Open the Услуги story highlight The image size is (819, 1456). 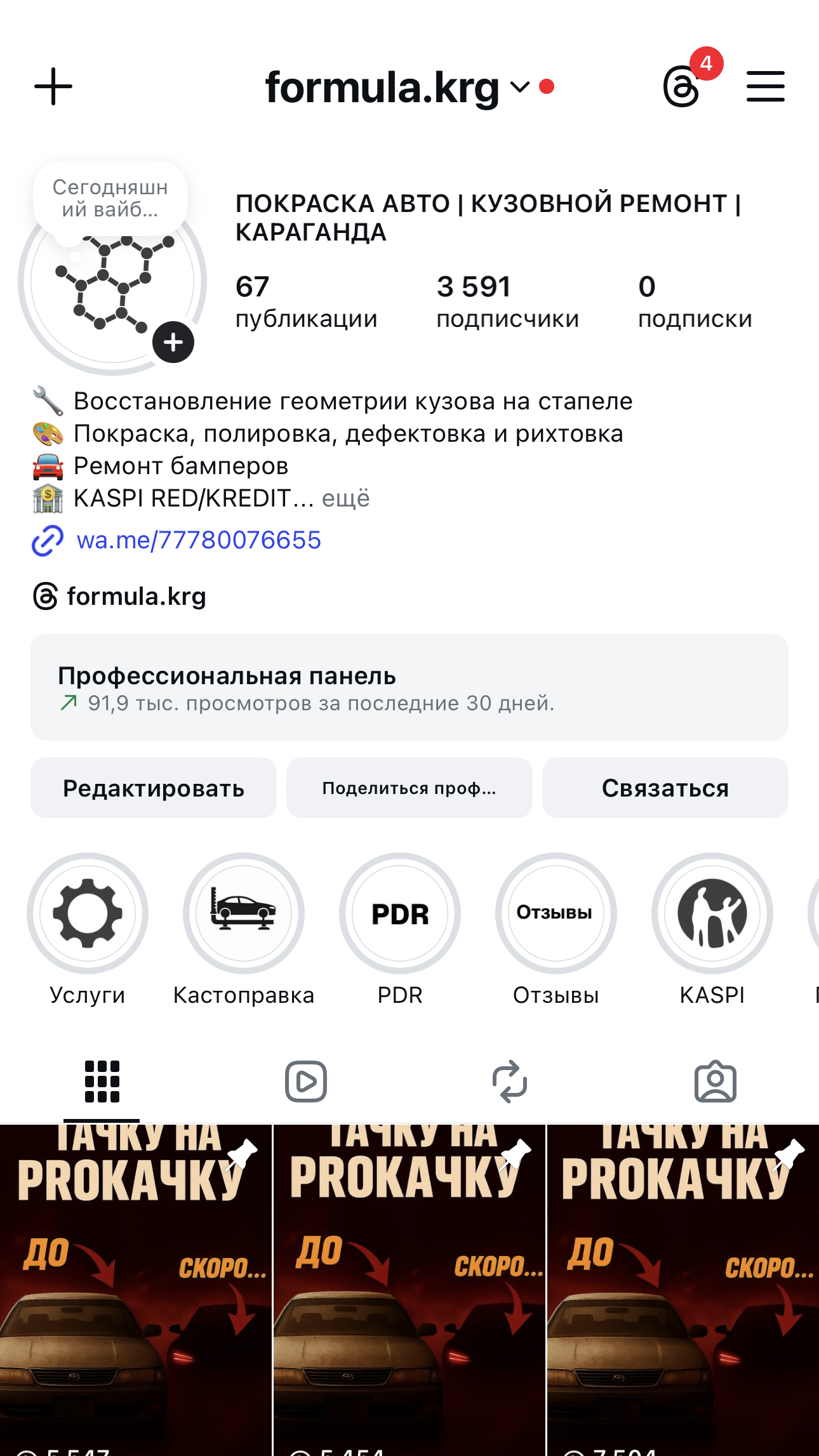[88, 914]
